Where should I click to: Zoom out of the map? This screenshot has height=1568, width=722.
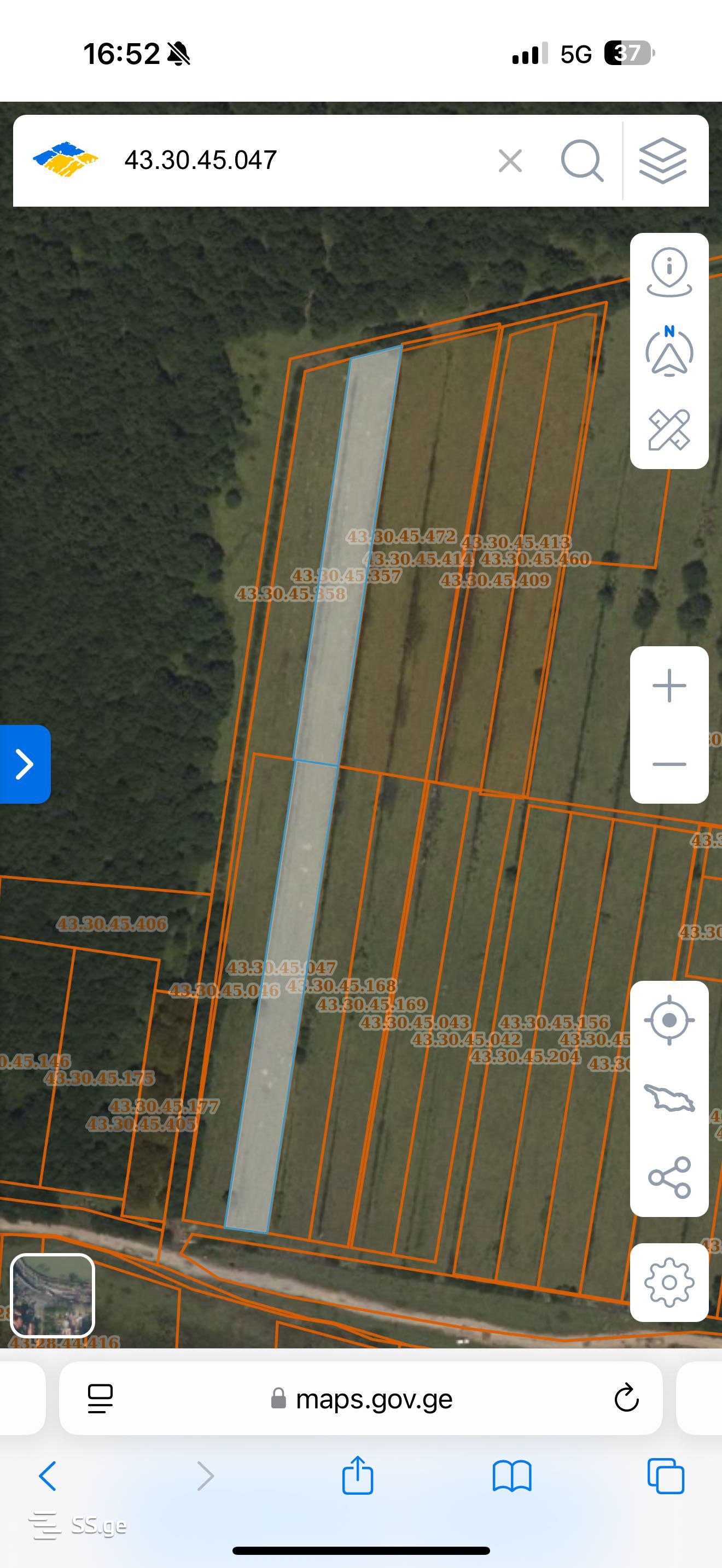pos(669,764)
